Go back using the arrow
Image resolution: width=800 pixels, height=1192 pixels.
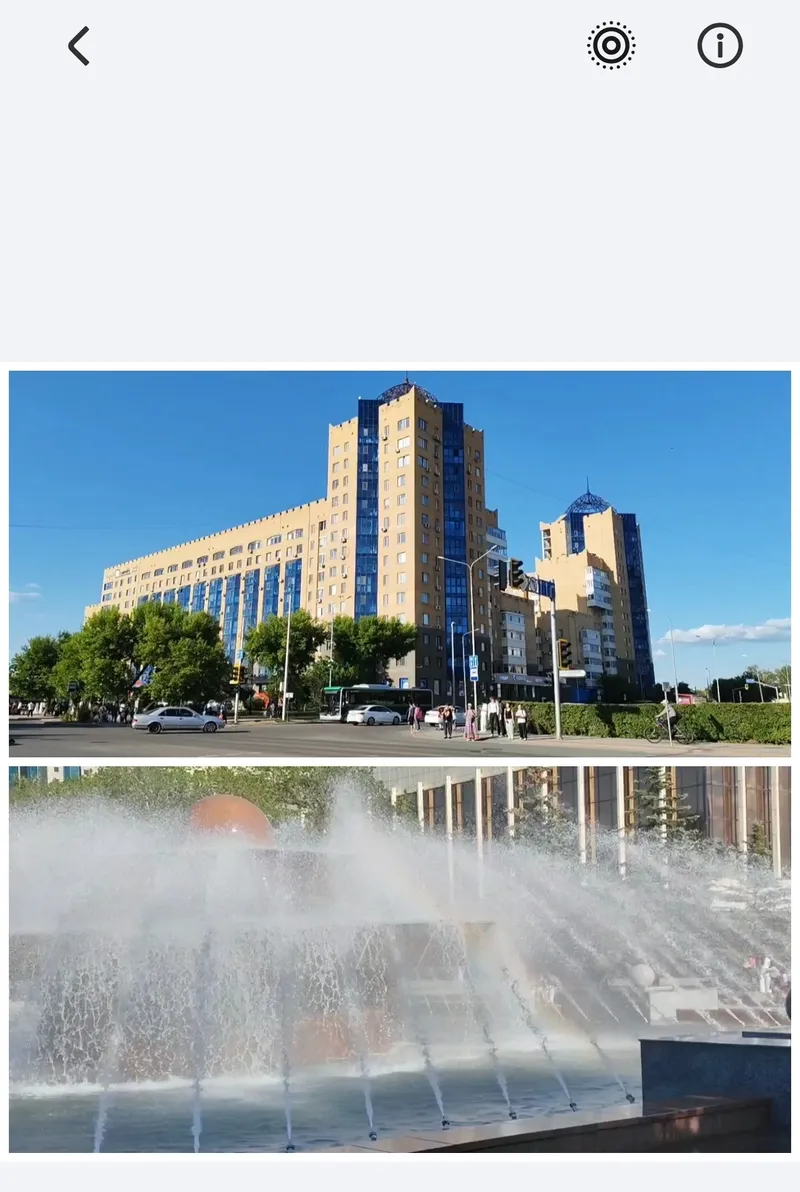79,46
